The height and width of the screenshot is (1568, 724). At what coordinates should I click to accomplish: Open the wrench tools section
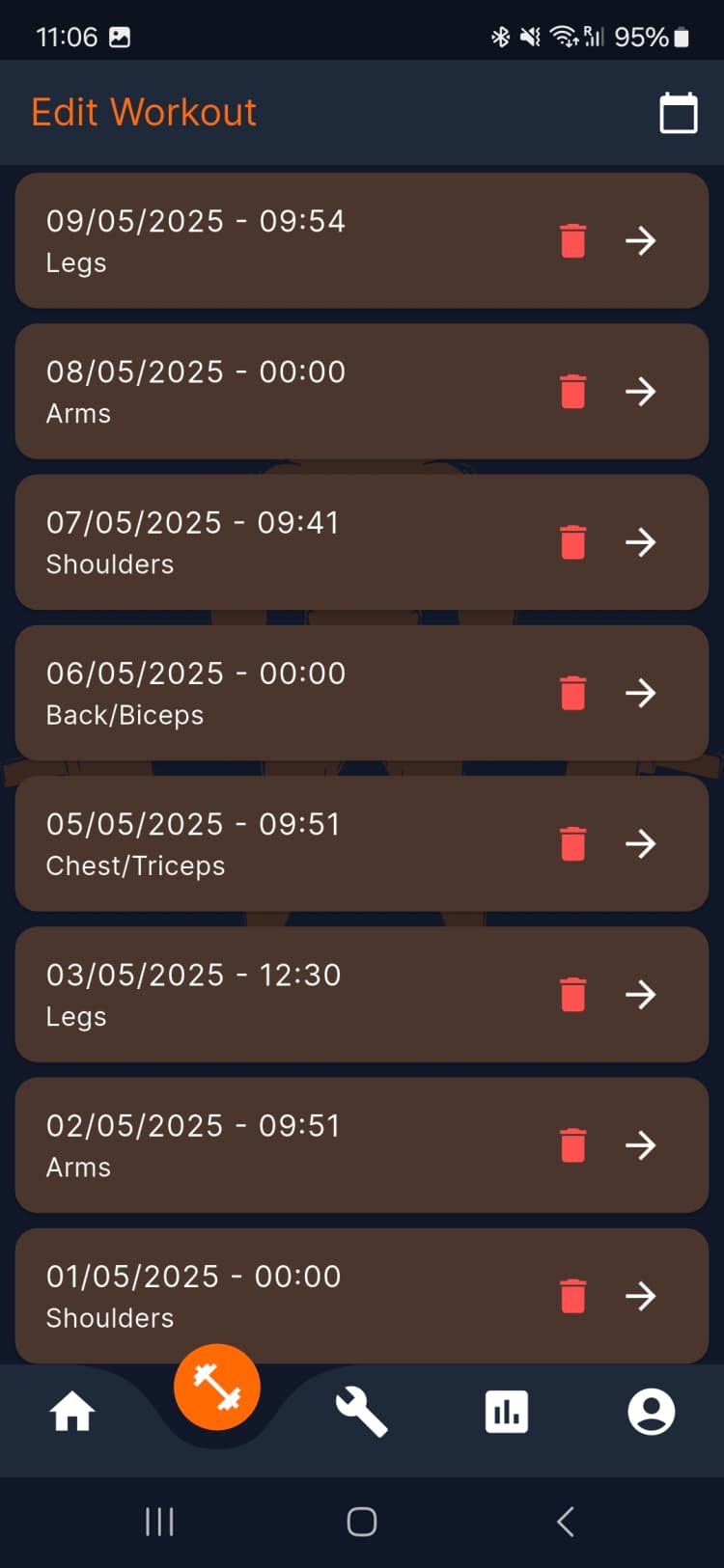pos(361,1411)
